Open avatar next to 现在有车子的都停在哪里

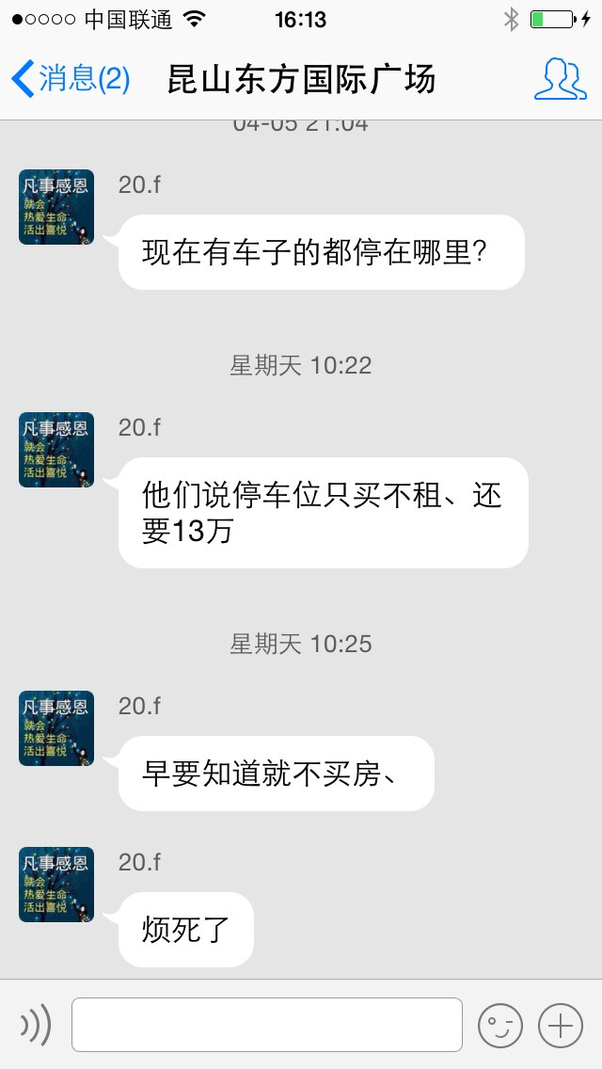click(56, 207)
